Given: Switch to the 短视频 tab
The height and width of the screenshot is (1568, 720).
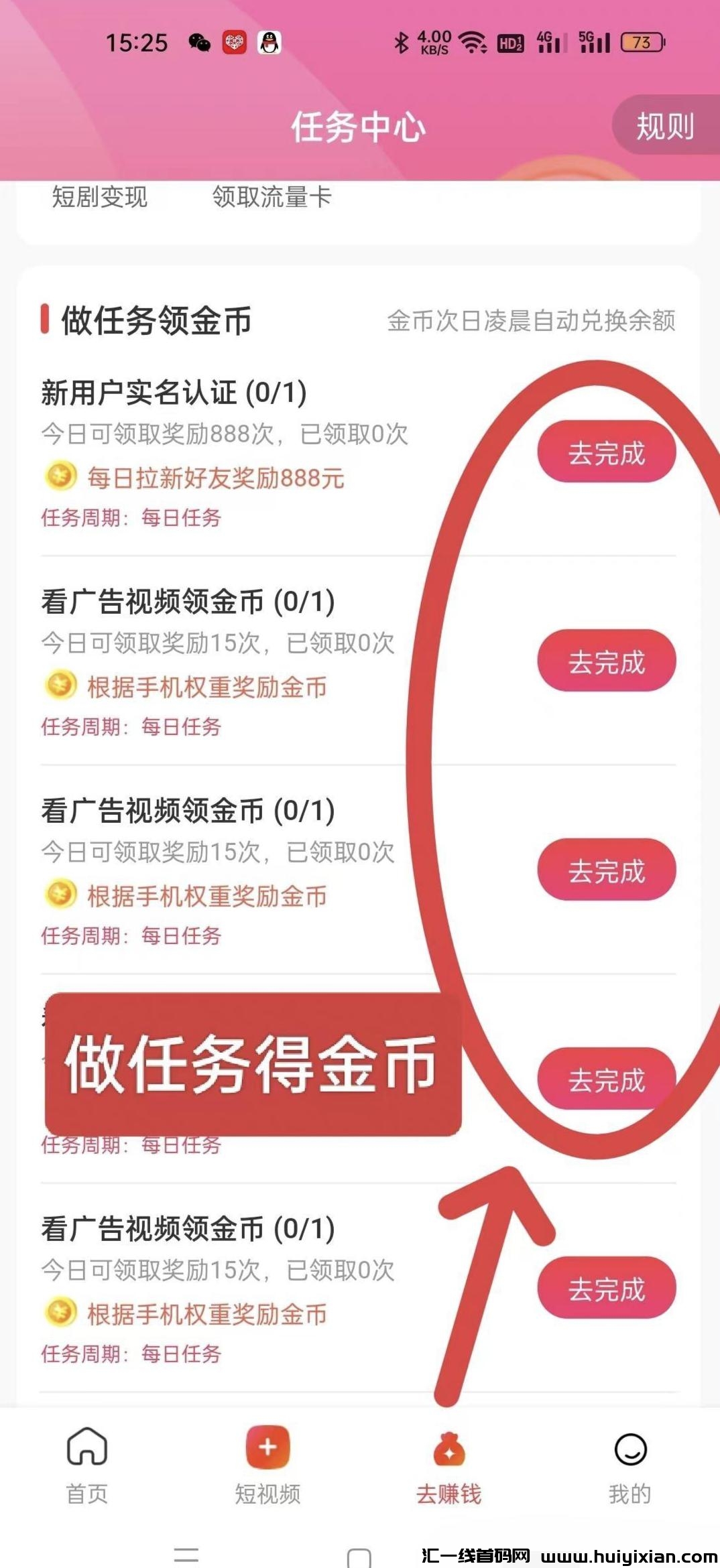Looking at the screenshot, I should (267, 1465).
